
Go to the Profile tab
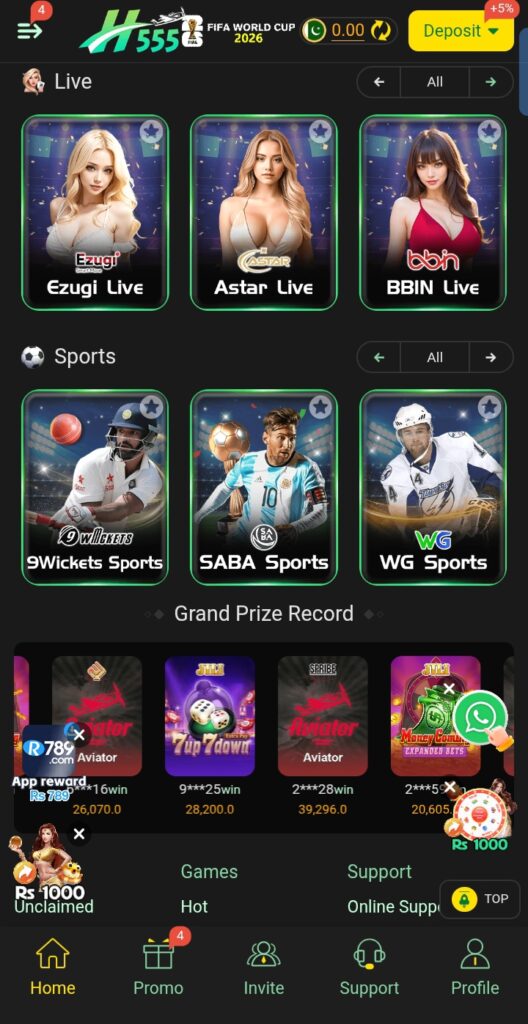coord(475,965)
